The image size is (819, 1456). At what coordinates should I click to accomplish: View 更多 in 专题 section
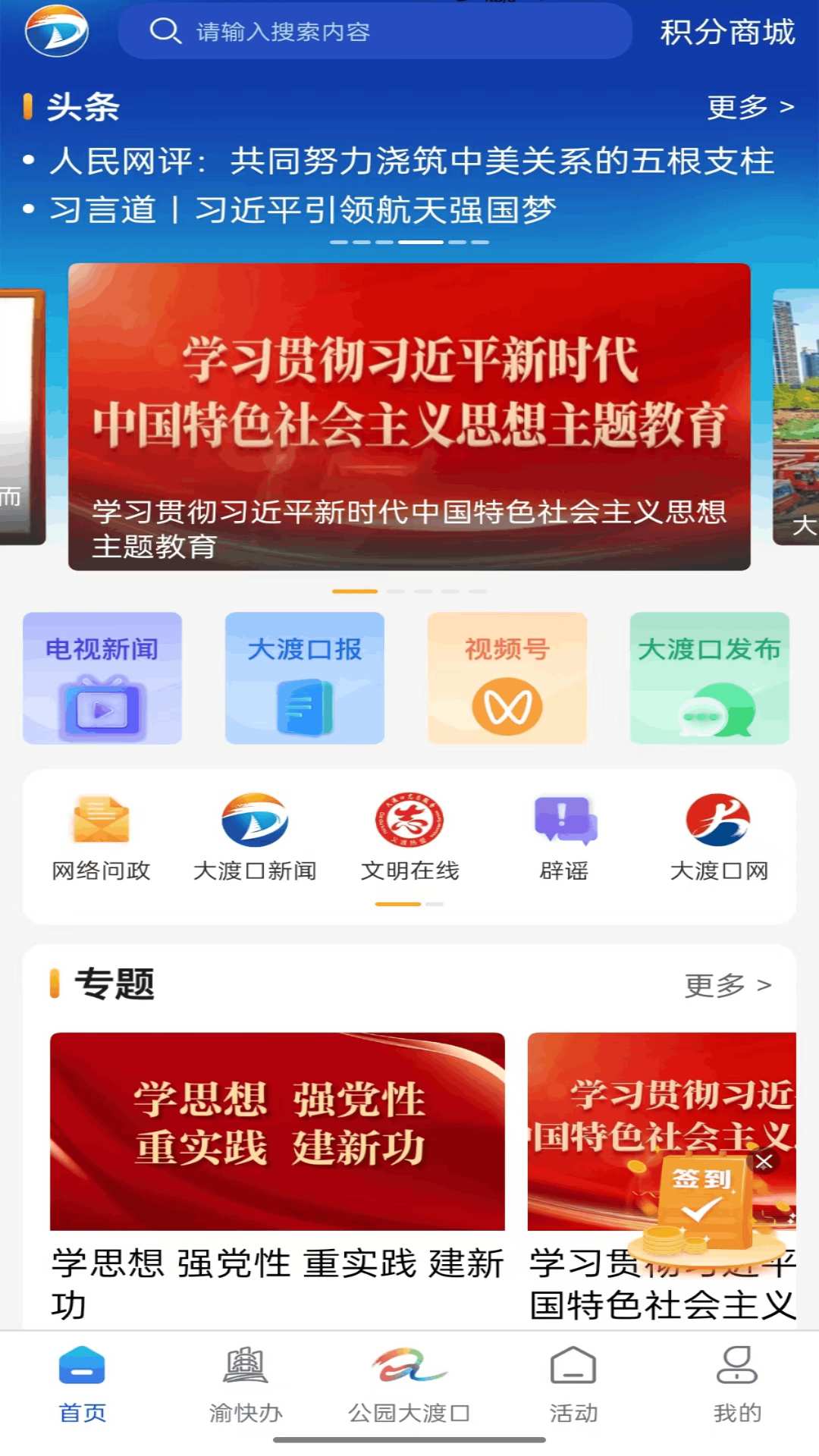coord(726,985)
